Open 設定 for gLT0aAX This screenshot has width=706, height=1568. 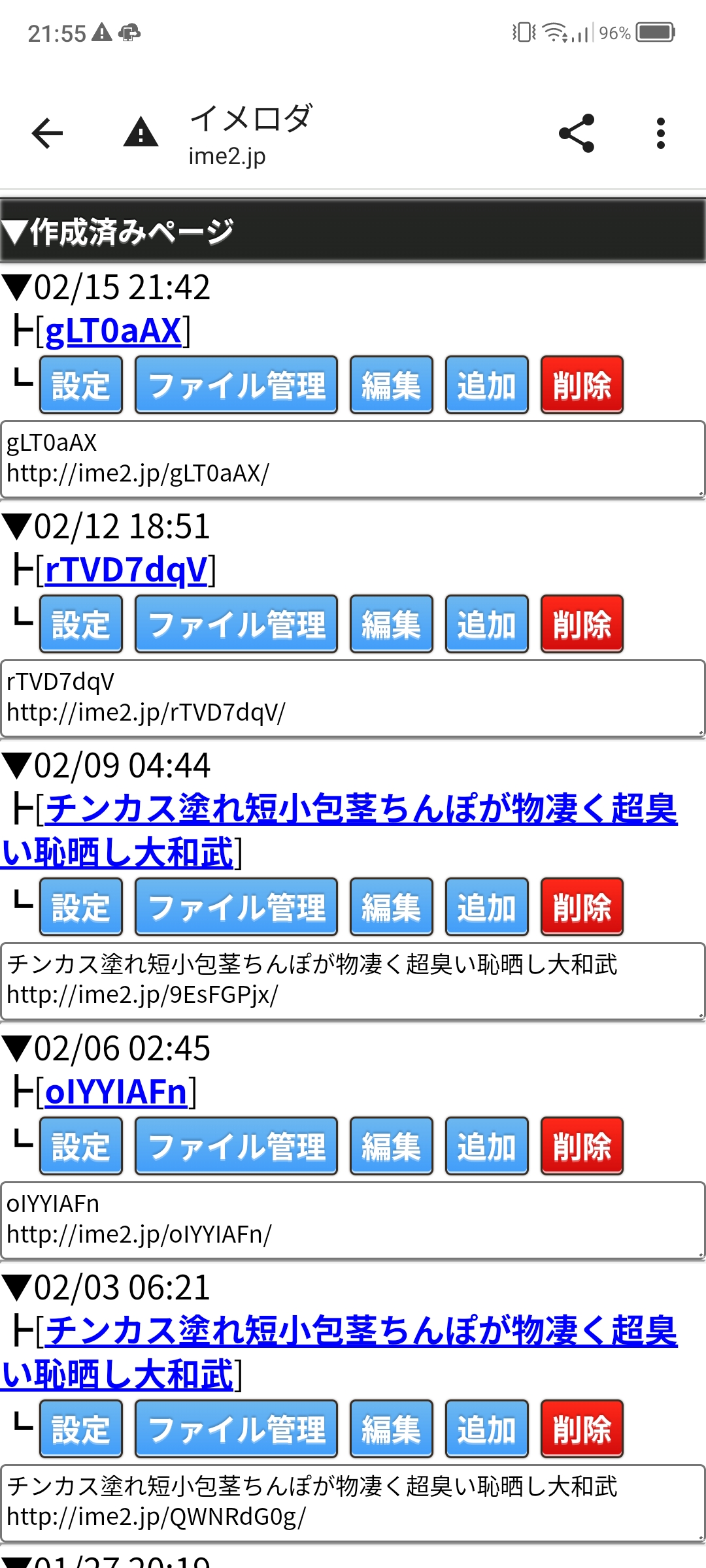click(x=81, y=385)
